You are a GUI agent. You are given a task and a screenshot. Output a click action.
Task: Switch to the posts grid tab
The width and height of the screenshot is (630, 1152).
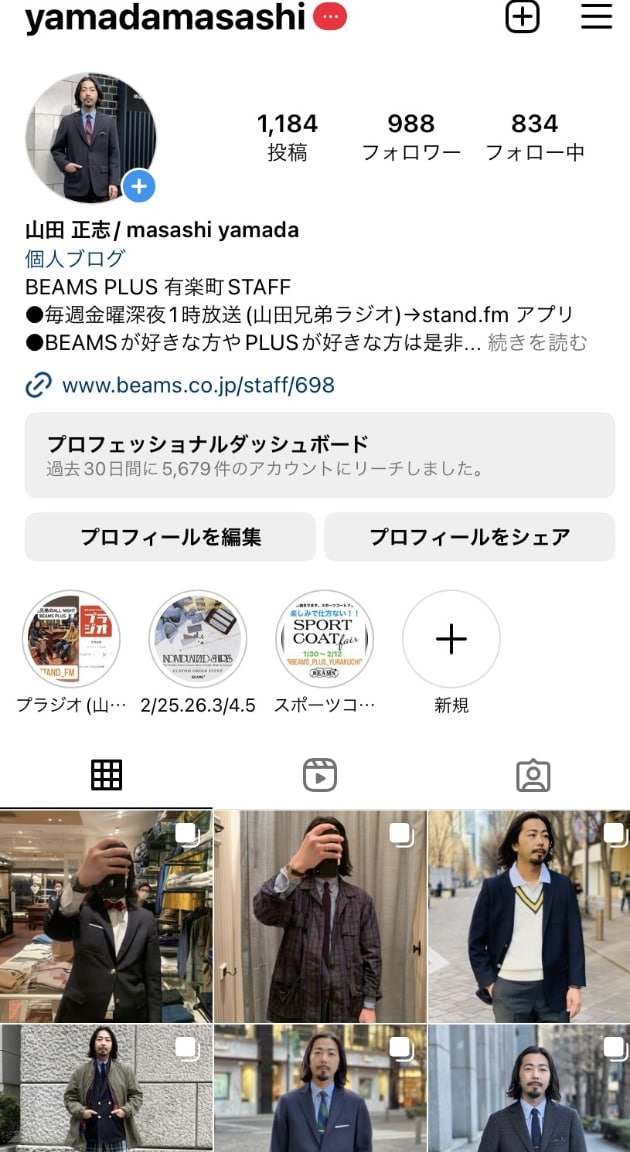(x=106, y=775)
